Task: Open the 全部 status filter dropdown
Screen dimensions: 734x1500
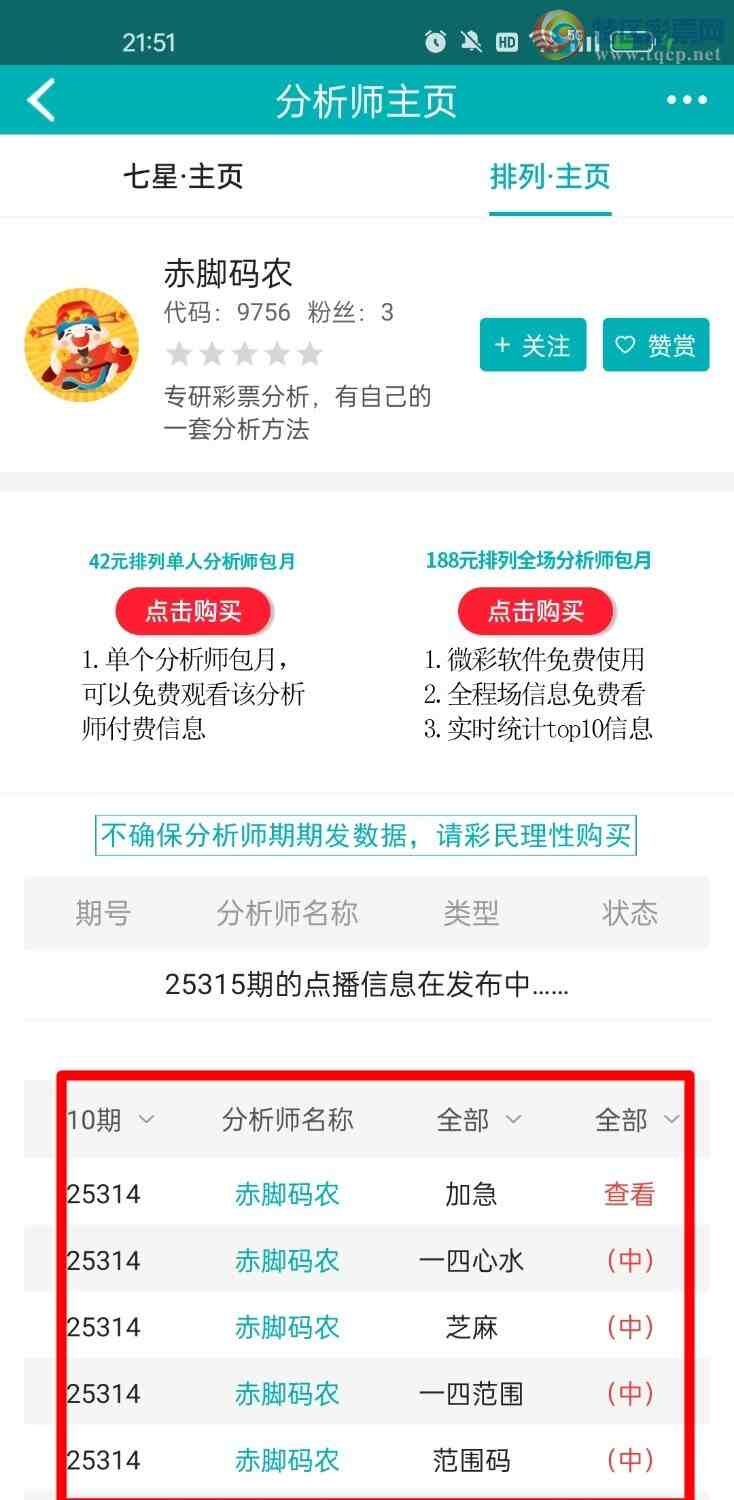Action: coord(636,1120)
